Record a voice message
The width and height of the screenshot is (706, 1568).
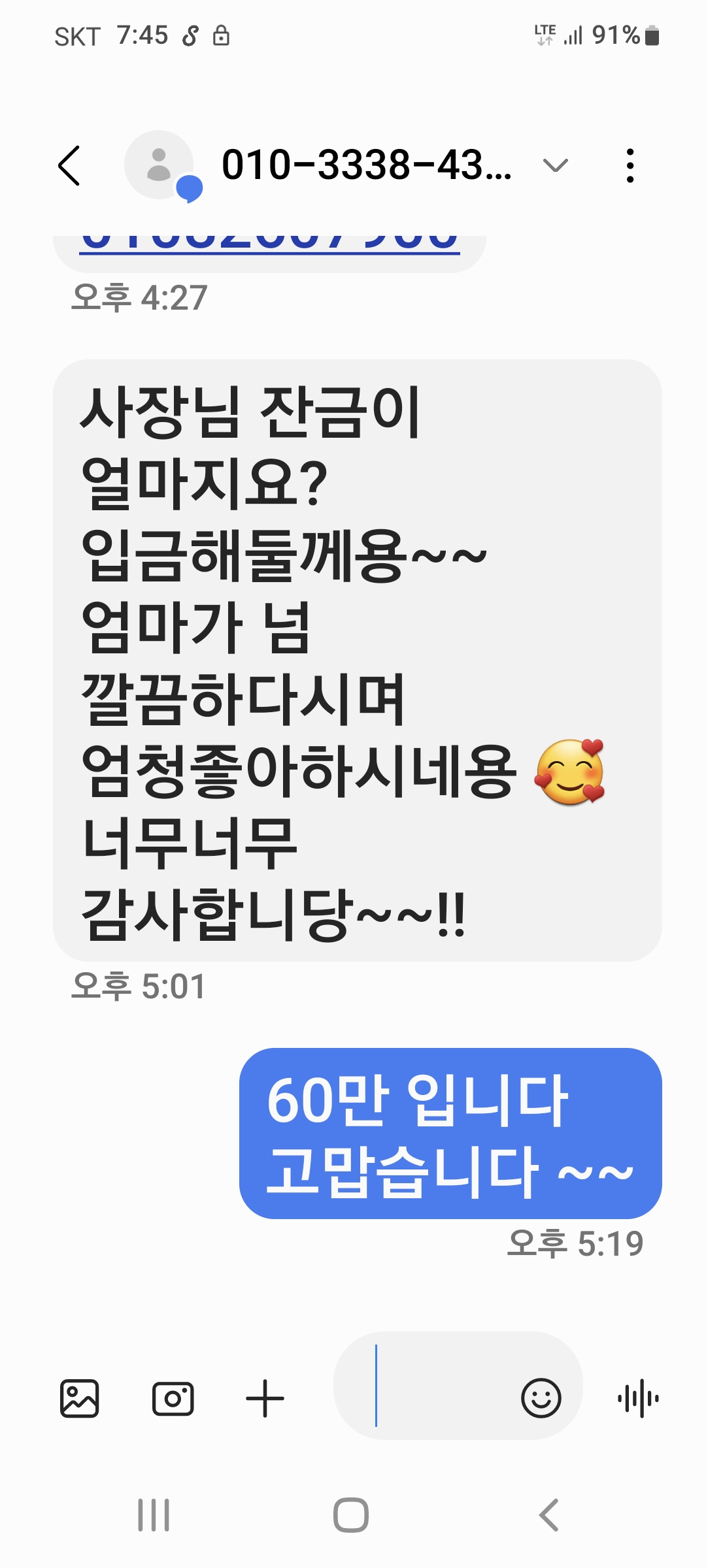click(638, 1399)
